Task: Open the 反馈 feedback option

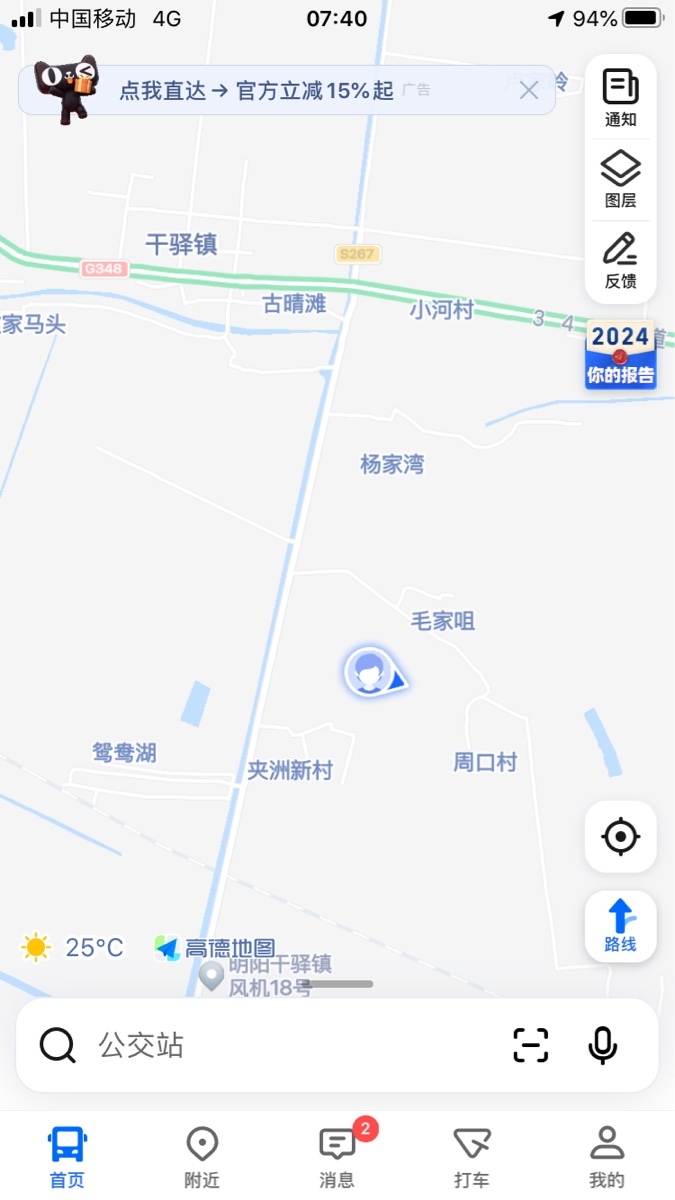Action: click(x=621, y=261)
